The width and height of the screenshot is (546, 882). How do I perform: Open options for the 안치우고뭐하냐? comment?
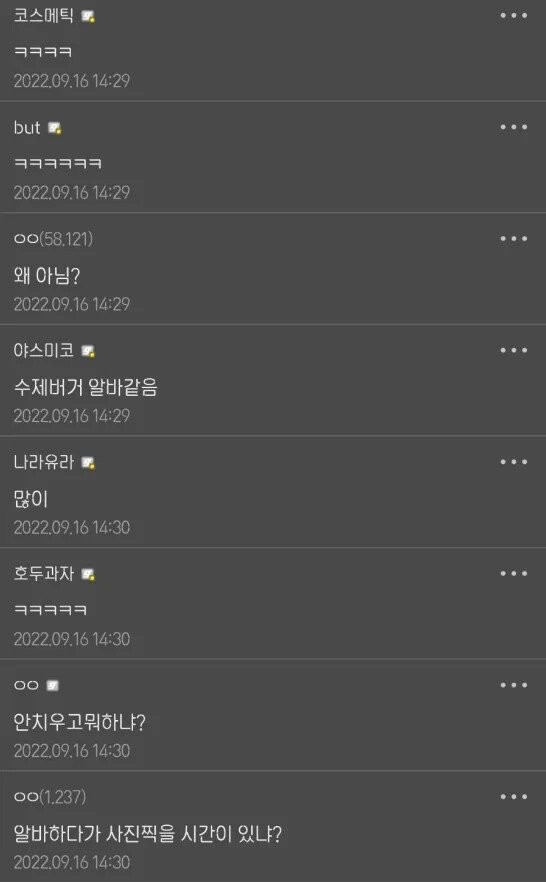tap(513, 685)
